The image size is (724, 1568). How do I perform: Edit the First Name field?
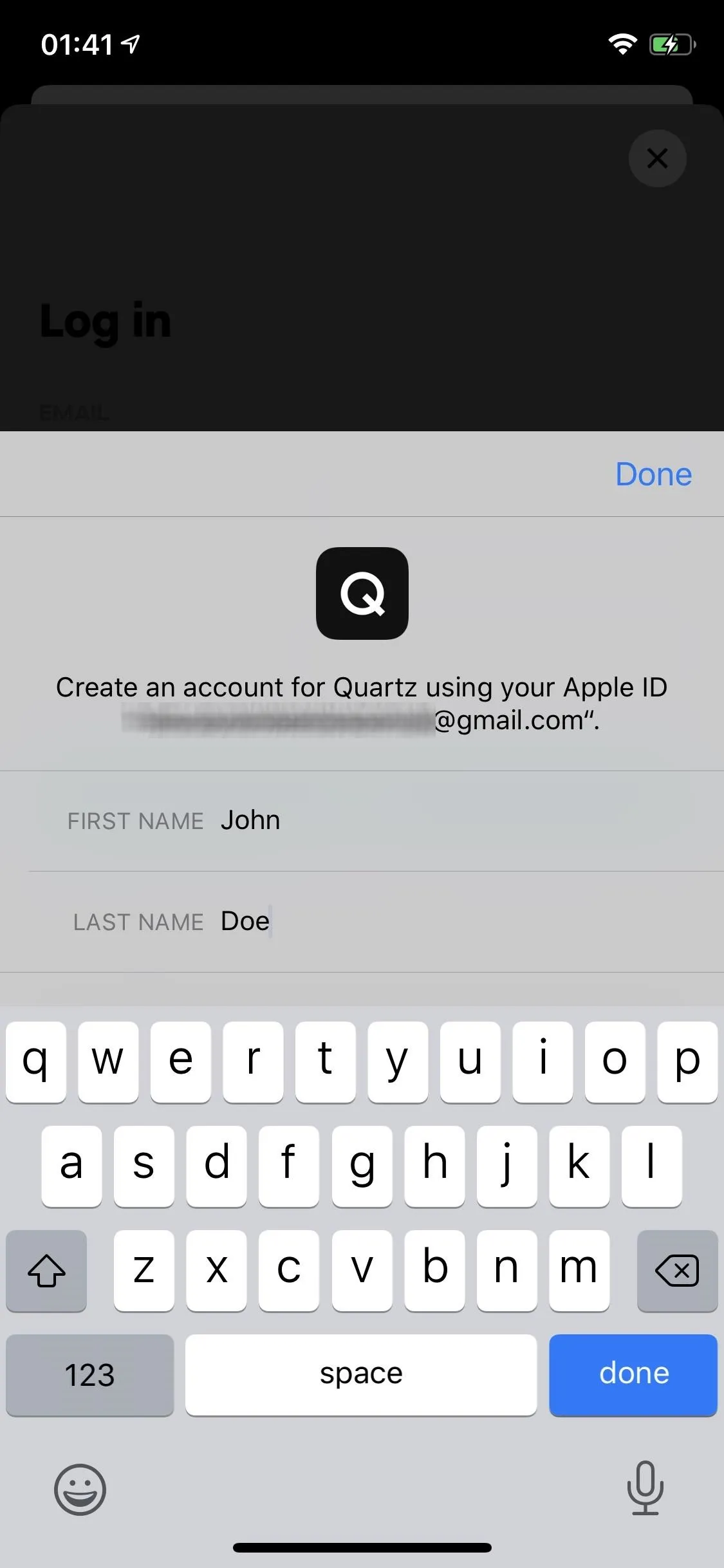(376, 821)
